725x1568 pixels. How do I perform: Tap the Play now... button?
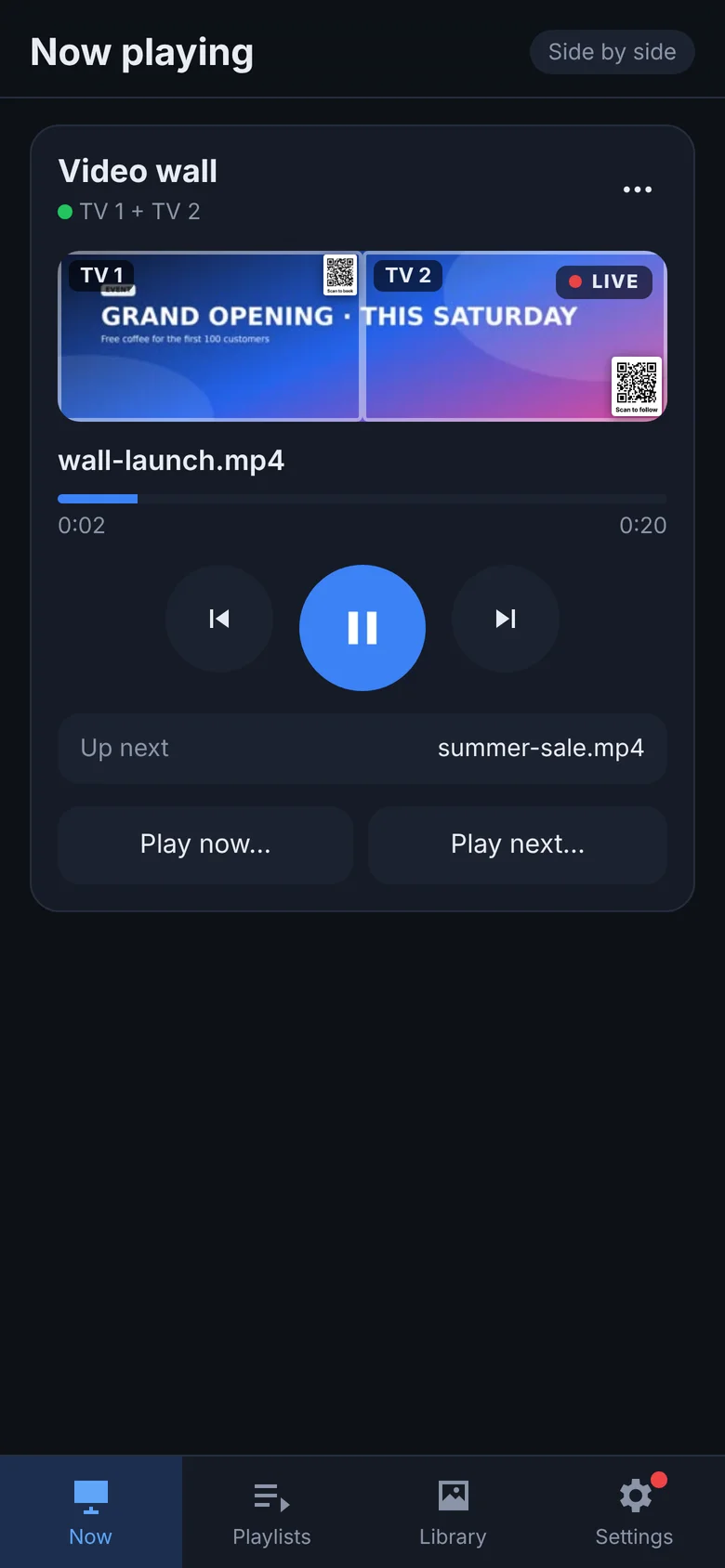[205, 844]
